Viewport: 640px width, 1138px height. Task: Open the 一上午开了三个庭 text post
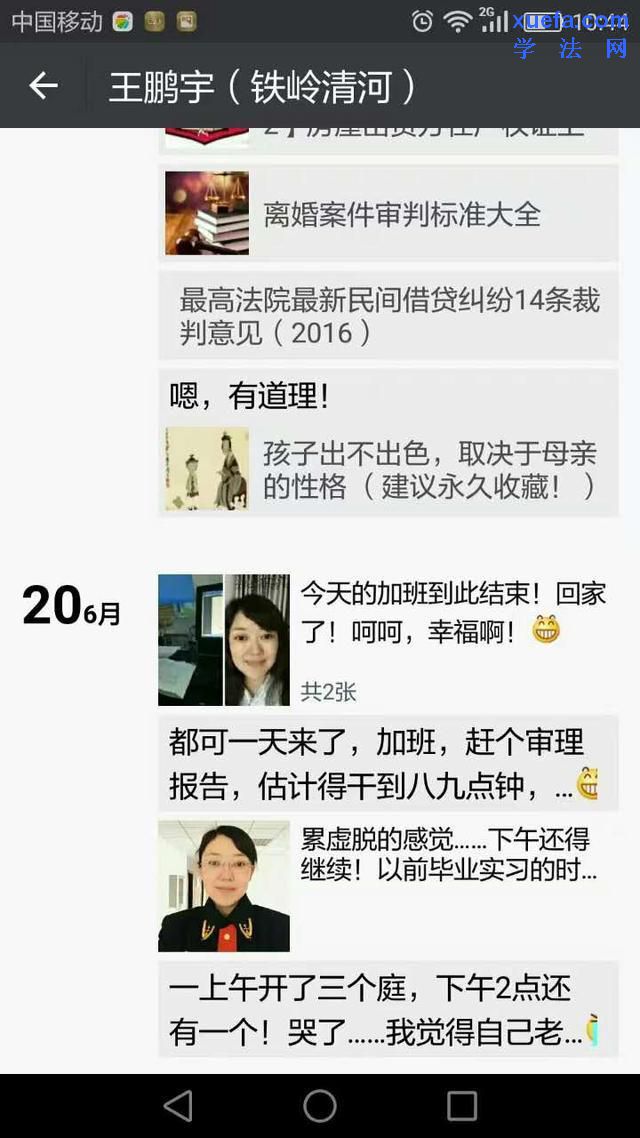coord(388,1010)
